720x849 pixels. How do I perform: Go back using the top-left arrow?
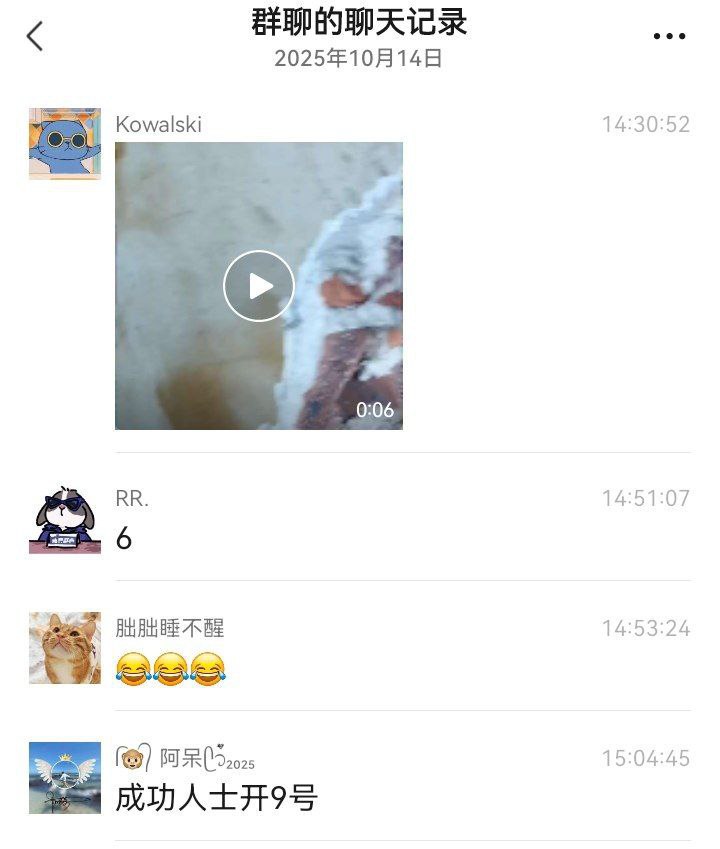click(35, 37)
